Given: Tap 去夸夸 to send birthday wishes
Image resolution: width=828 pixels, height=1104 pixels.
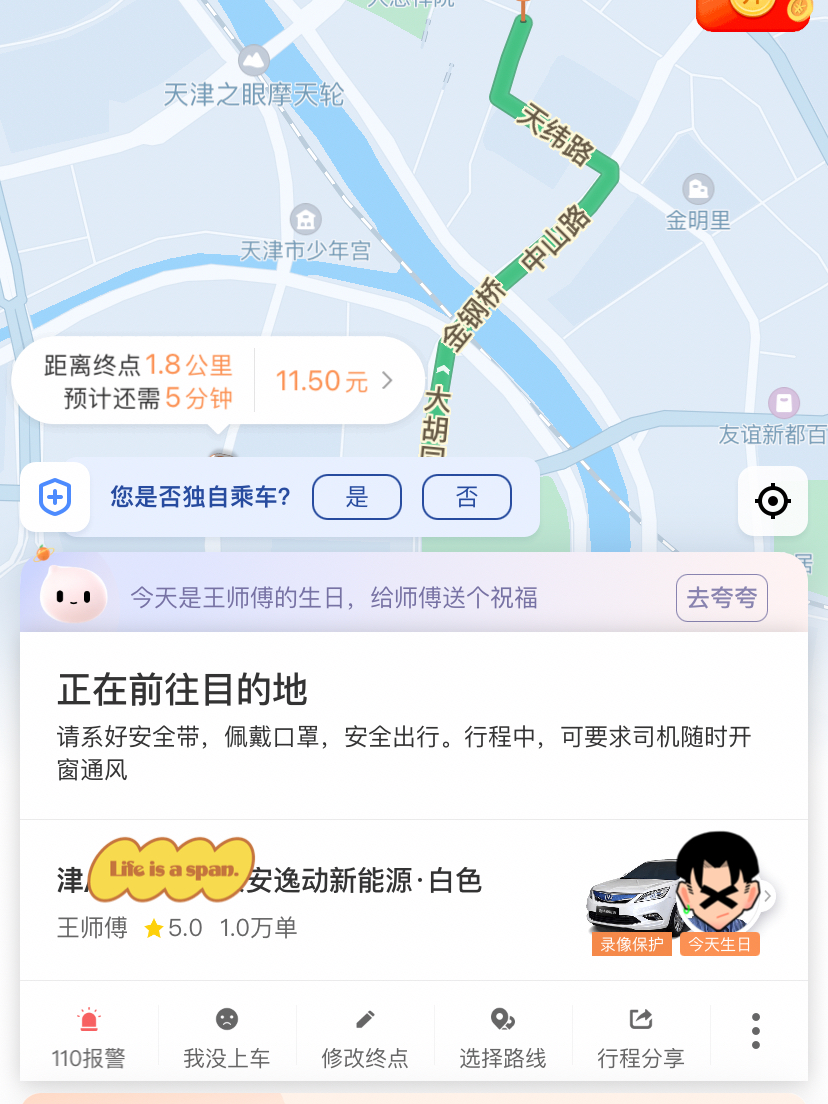Looking at the screenshot, I should click(x=721, y=598).
